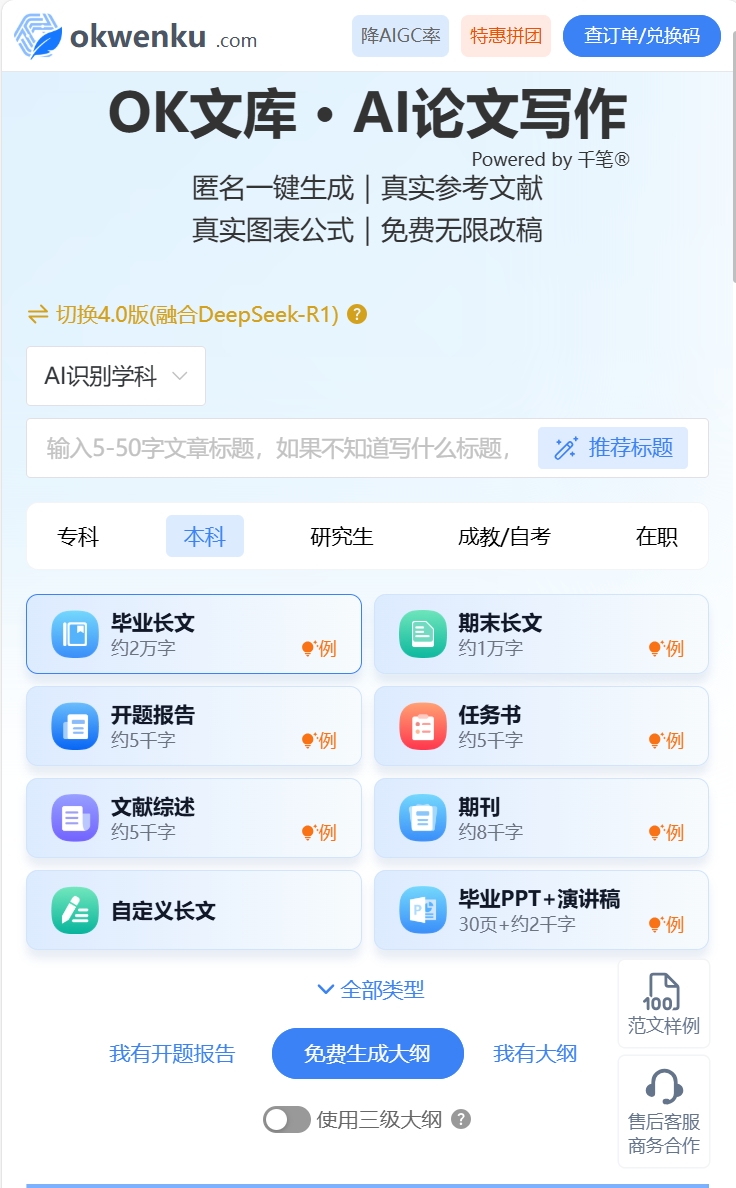This screenshot has height=1188, width=736.
Task: Choose the 在职 tab
Action: pos(657,537)
